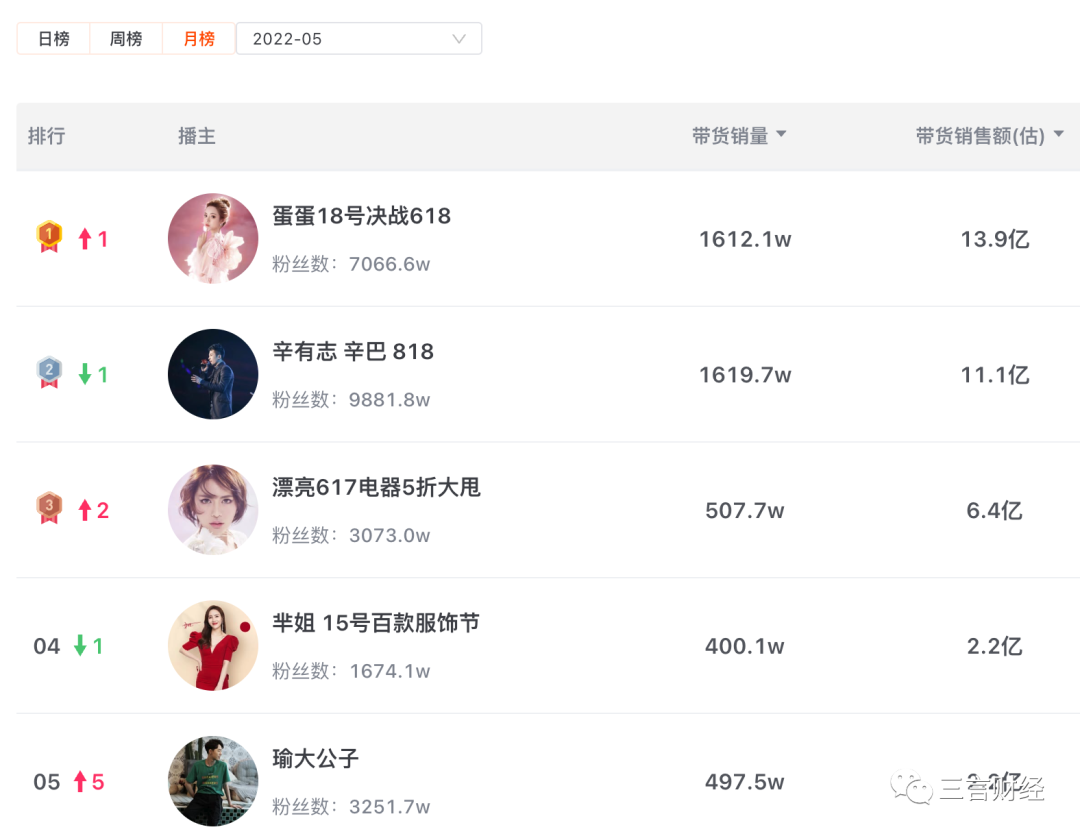Open streamer 辛有志 辛巴 818
1080x836 pixels.
(x=353, y=352)
